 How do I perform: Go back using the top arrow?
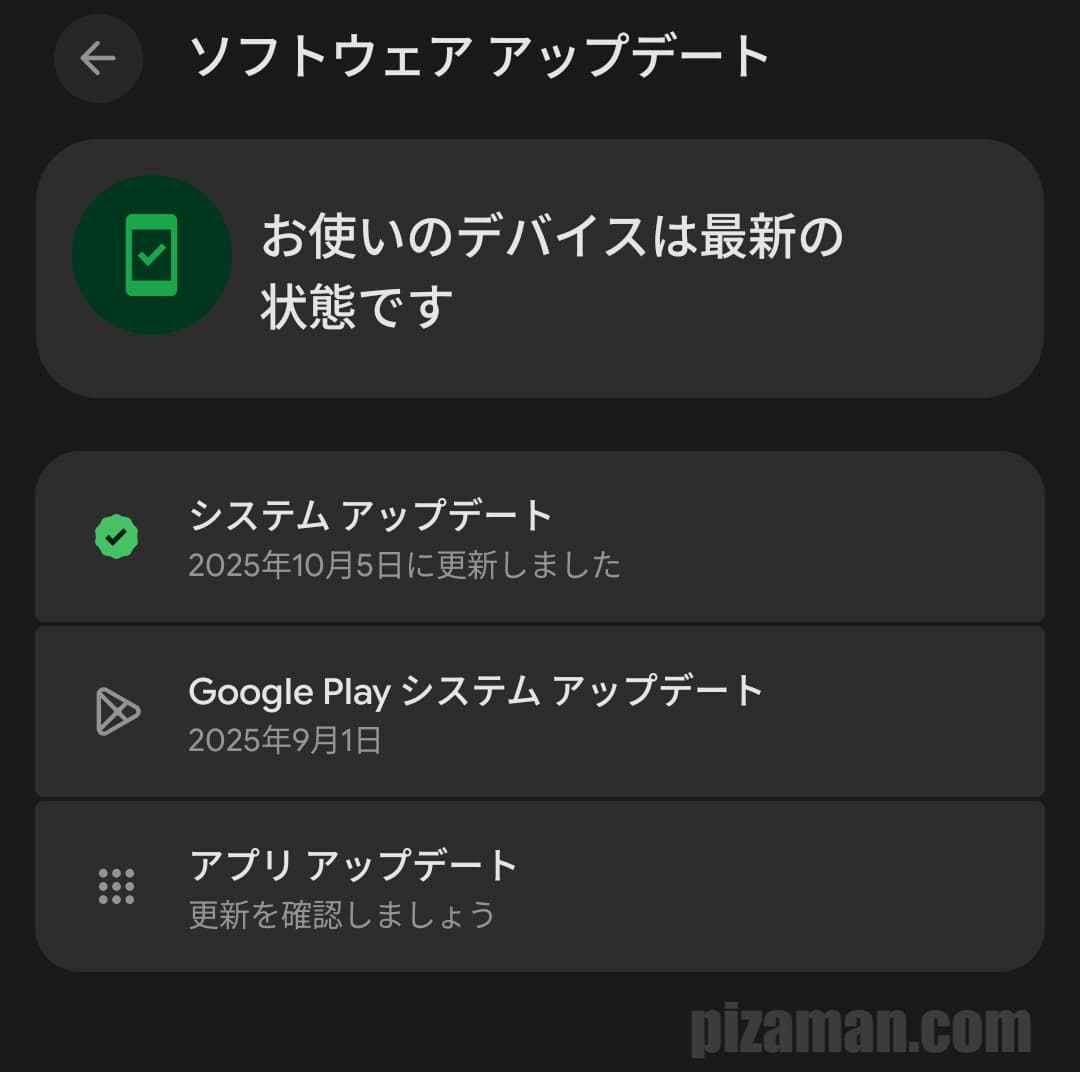click(x=98, y=59)
